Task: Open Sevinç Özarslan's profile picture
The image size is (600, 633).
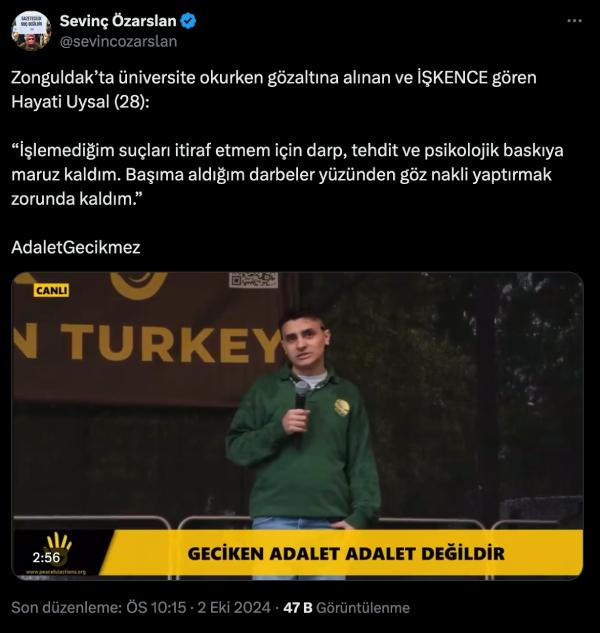Action: click(x=31, y=30)
